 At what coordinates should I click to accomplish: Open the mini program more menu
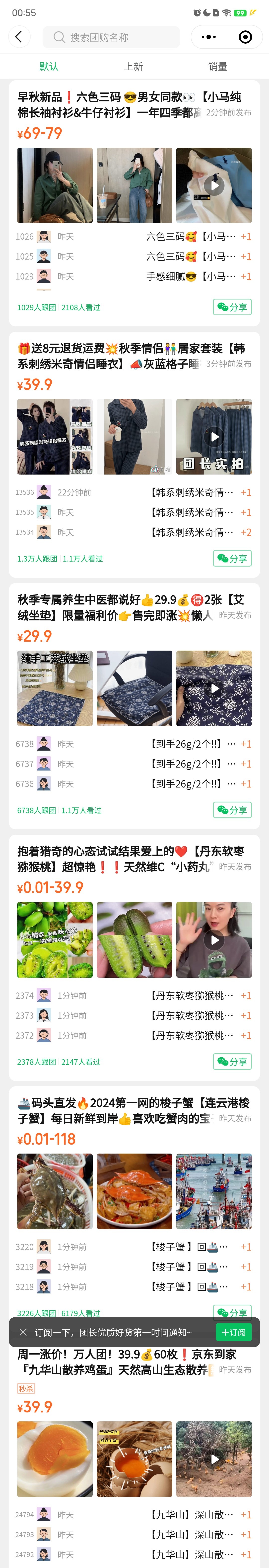pos(209,37)
